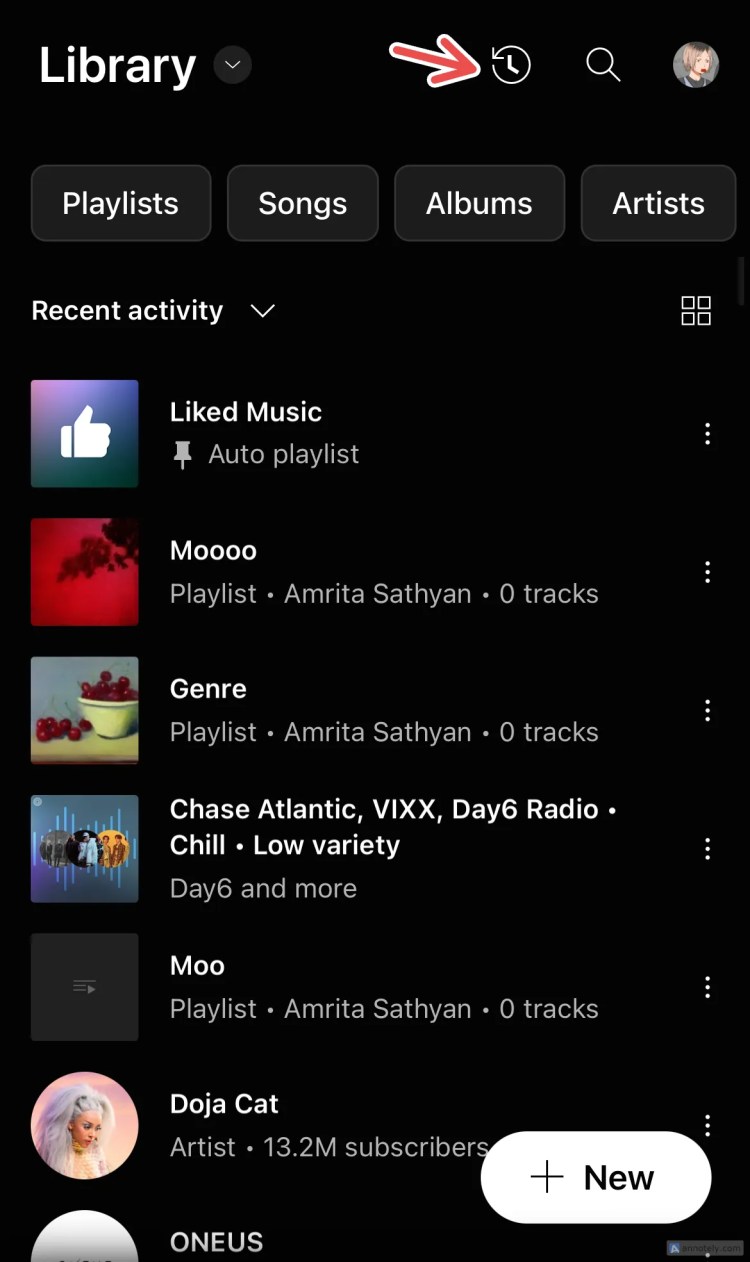This screenshot has height=1262, width=750.
Task: Create something with the New button
Action: pos(596,1178)
